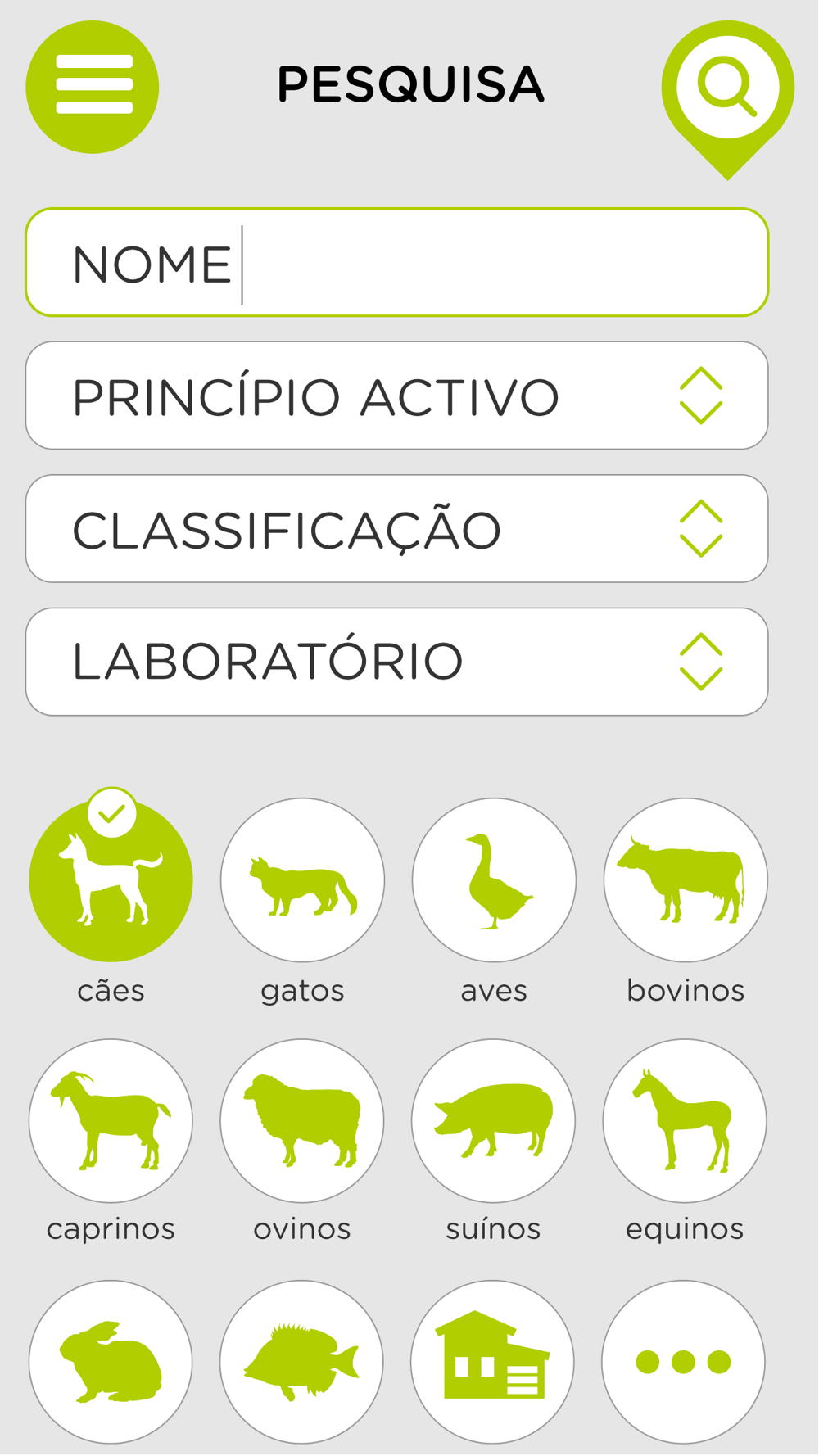Select bovinos as the species
The height and width of the screenshot is (1456, 819).
tap(686, 880)
